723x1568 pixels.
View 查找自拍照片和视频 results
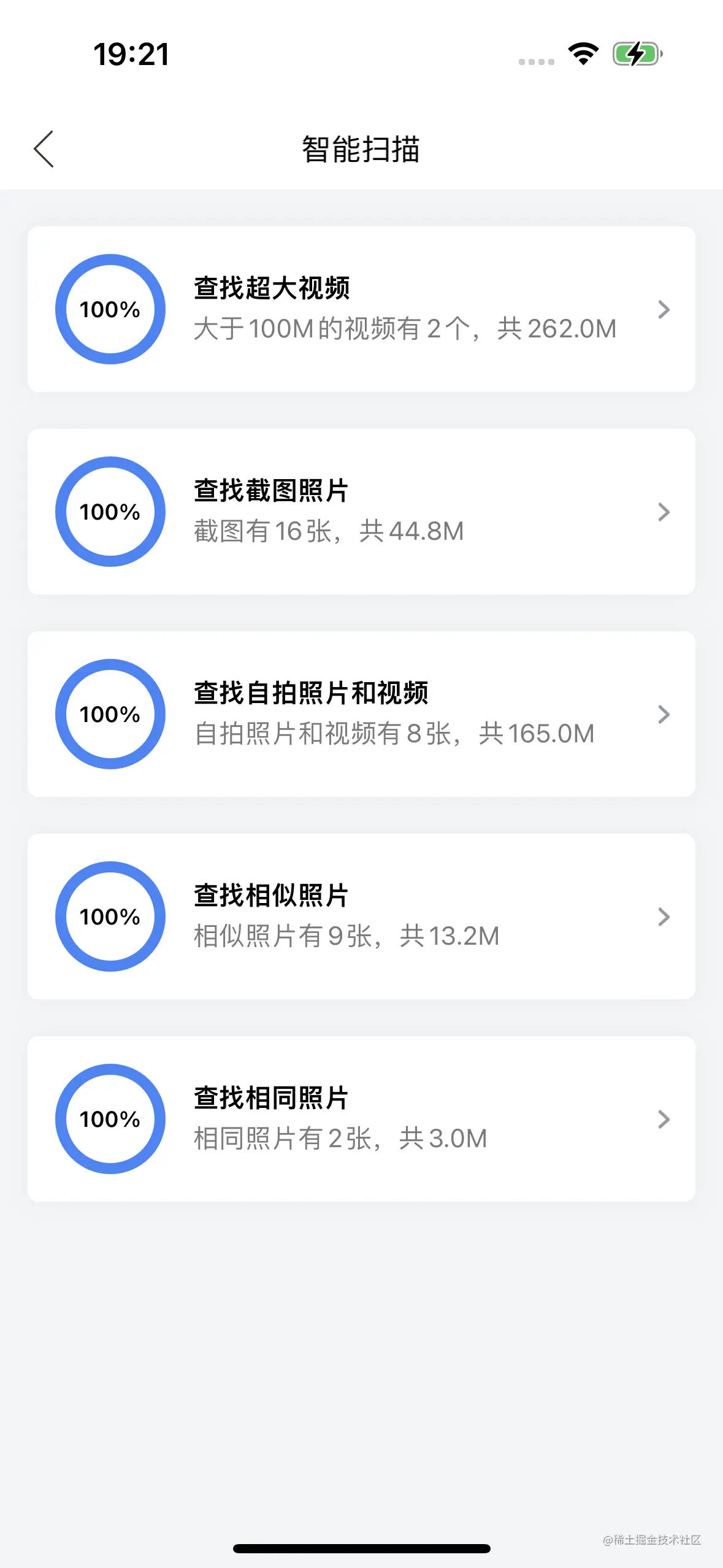[x=361, y=714]
